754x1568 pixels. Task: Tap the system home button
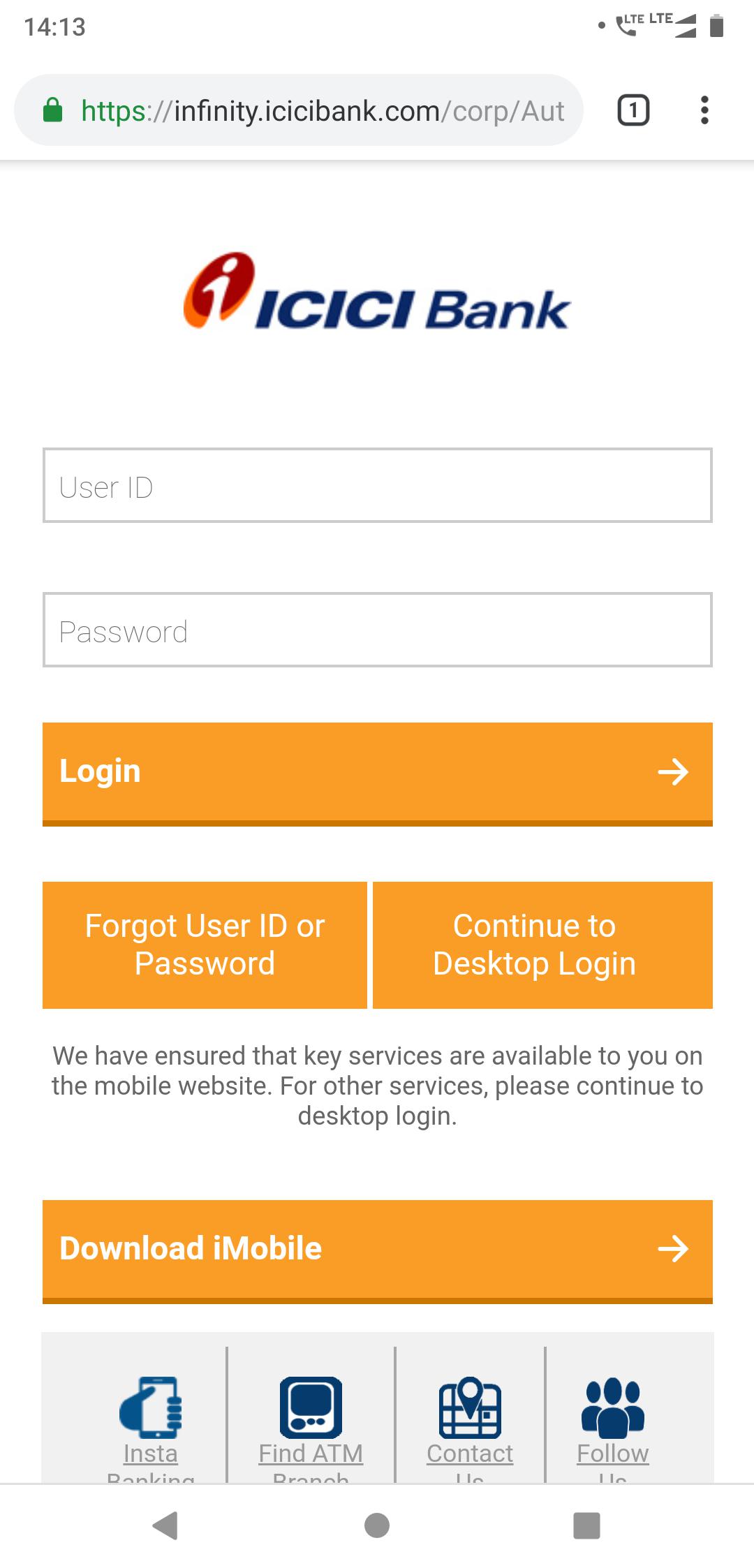377,1525
